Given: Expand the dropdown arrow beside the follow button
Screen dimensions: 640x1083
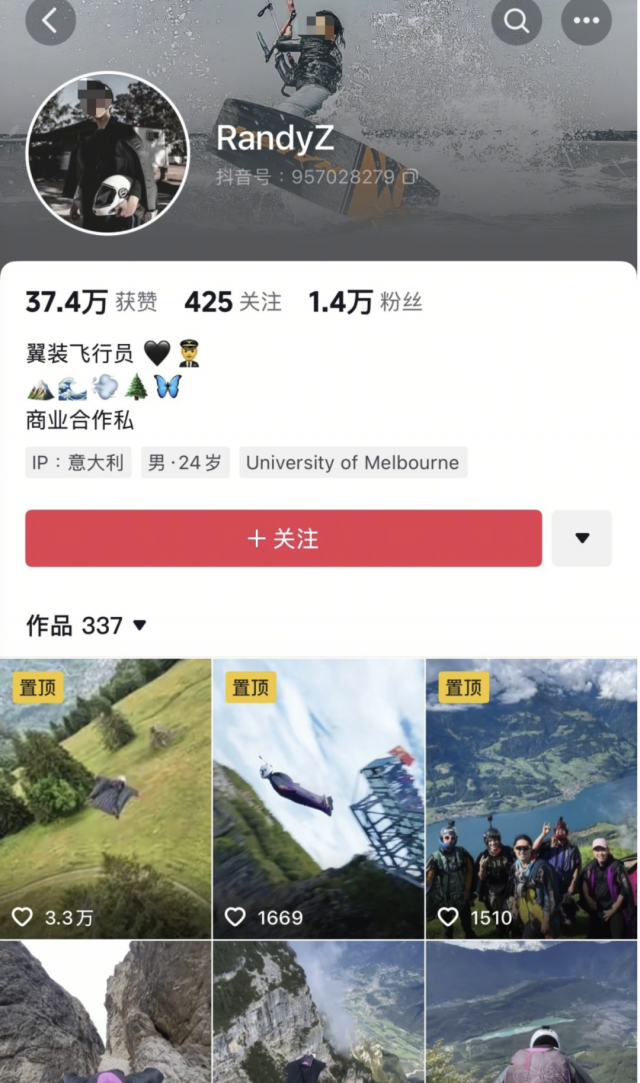Looking at the screenshot, I should tap(582, 538).
